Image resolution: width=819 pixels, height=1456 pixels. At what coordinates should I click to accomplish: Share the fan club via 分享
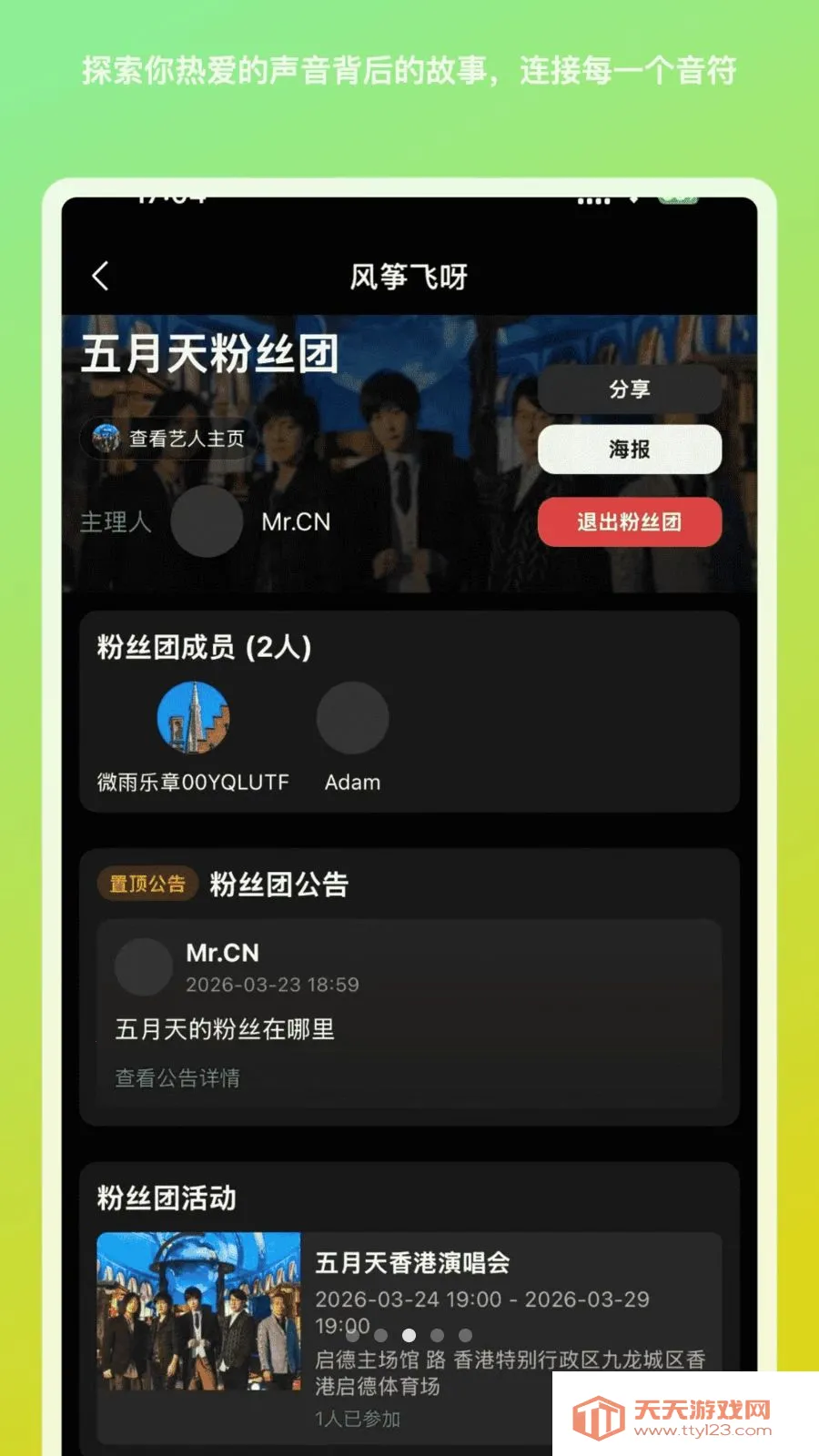click(629, 389)
